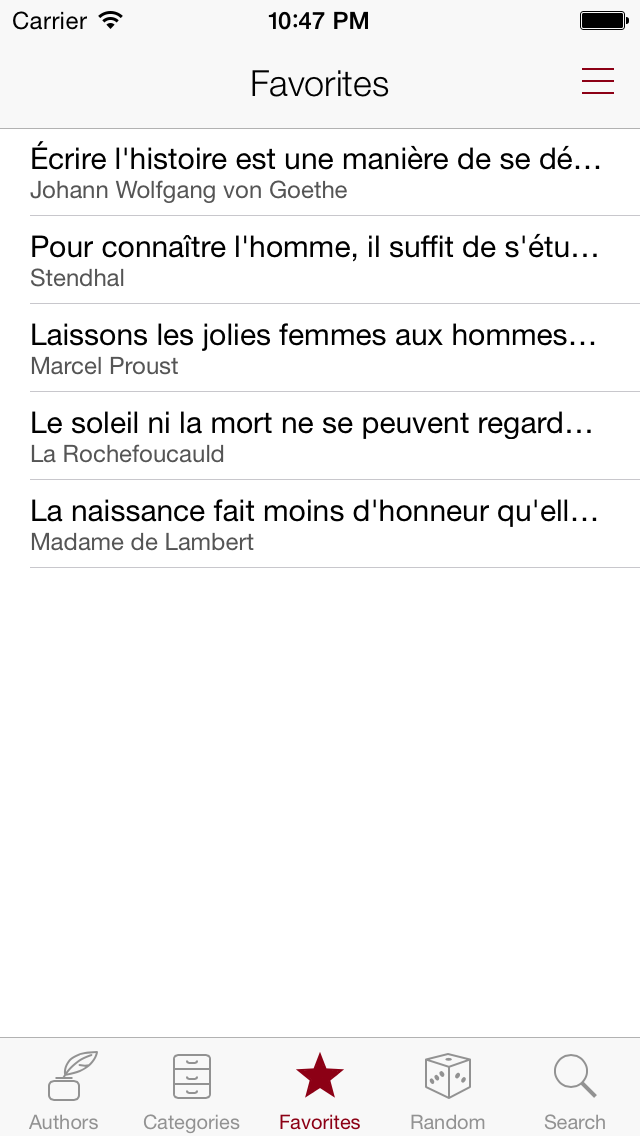Screen dimensions: 640x1136
Task: Open the Stendhal quote
Action: pyautogui.click(x=320, y=260)
